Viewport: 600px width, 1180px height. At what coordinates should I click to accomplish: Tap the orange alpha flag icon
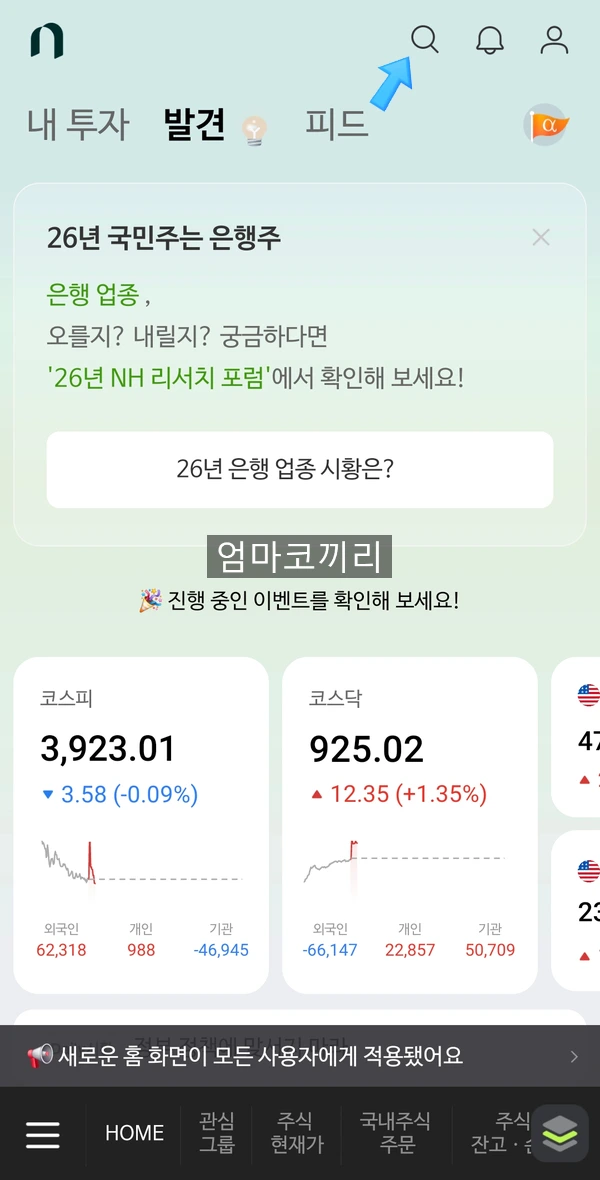click(547, 125)
